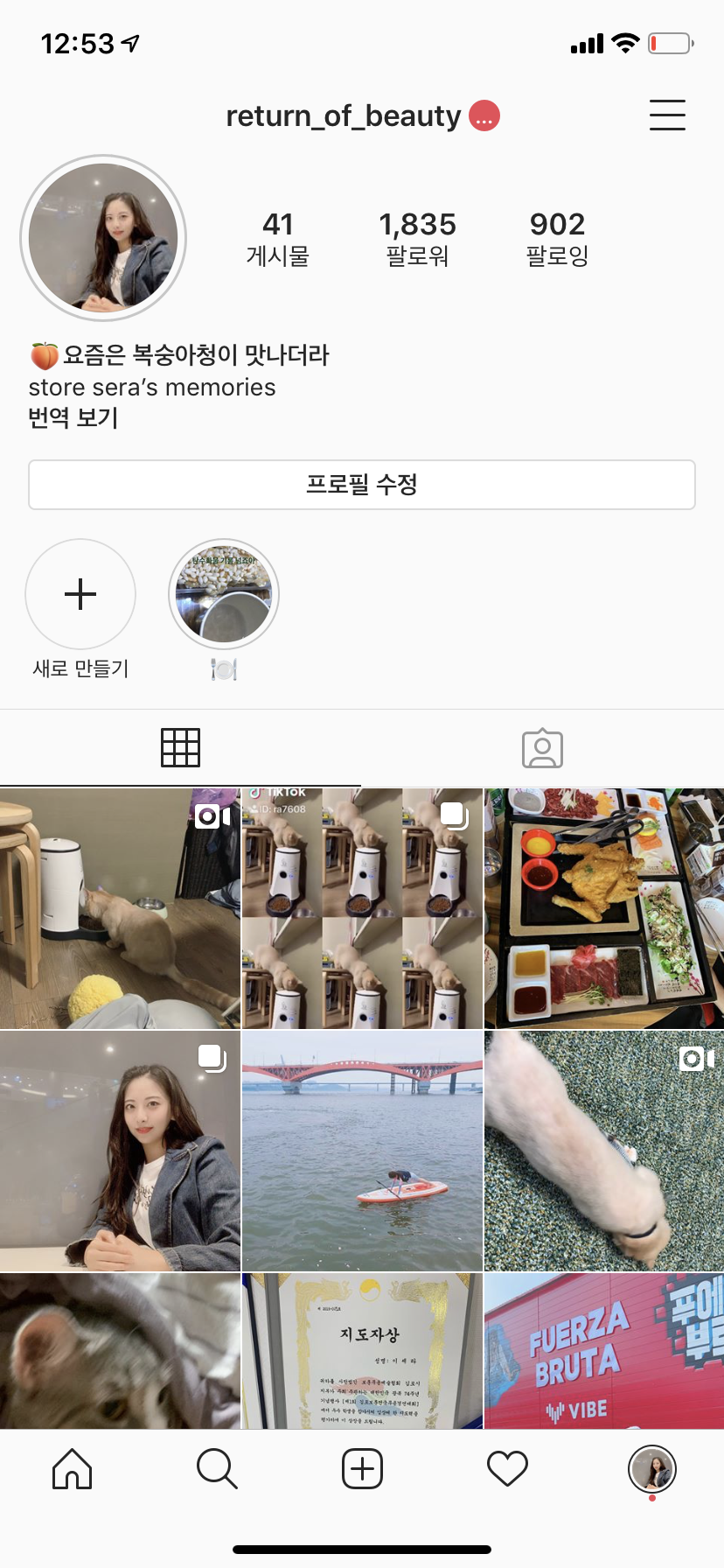This screenshot has height=1568, width=724.
Task: Switch to the tagged photos tab
Action: pyautogui.click(x=542, y=748)
